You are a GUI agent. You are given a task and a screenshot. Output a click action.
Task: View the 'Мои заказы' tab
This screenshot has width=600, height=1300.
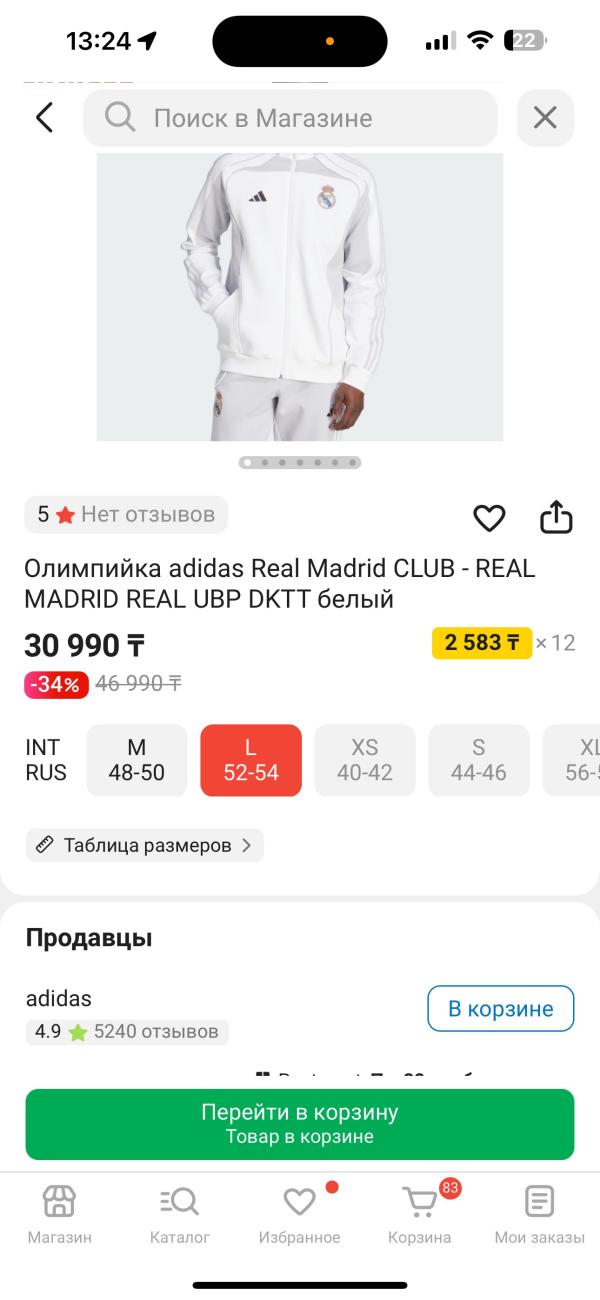coord(539,1214)
